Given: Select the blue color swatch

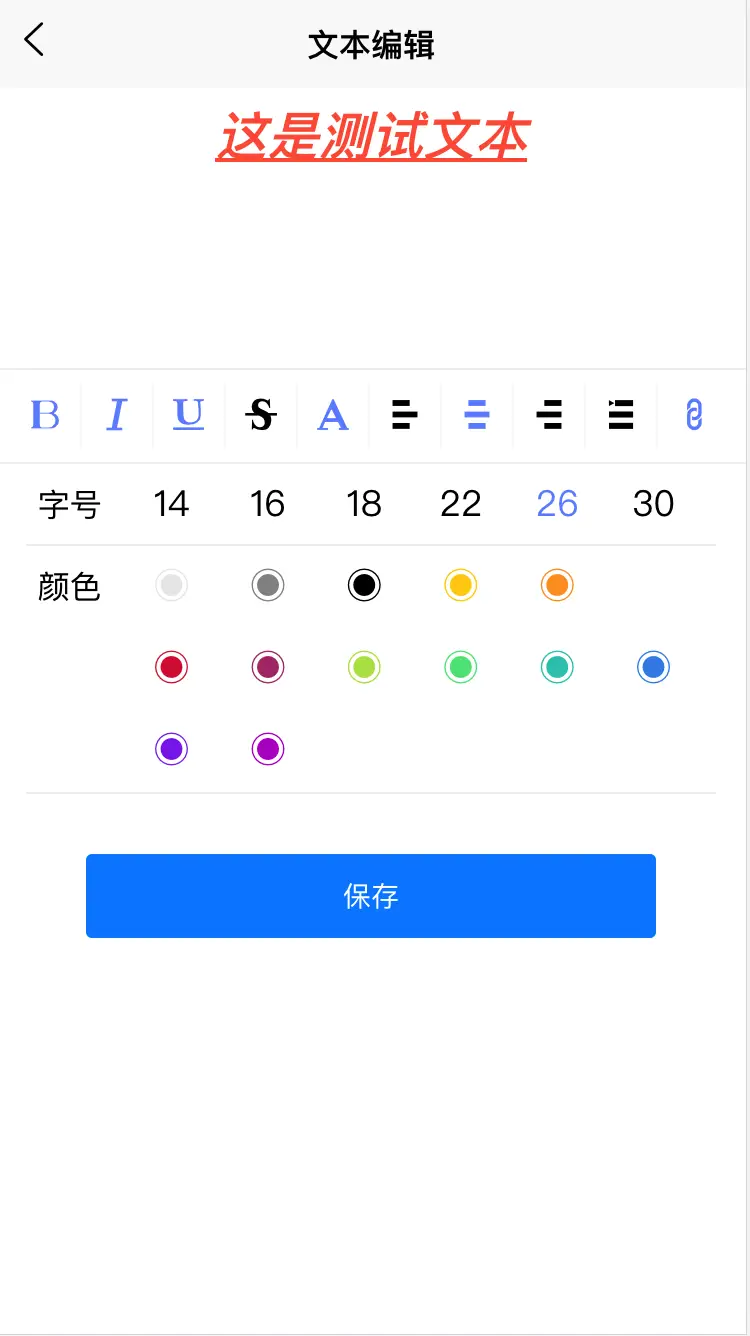Looking at the screenshot, I should pyautogui.click(x=653, y=667).
